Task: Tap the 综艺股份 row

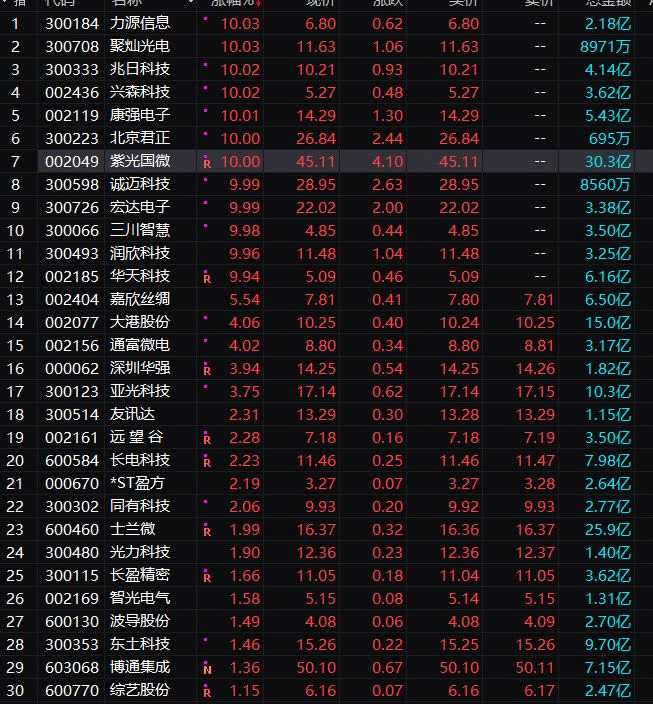Action: click(x=139, y=690)
